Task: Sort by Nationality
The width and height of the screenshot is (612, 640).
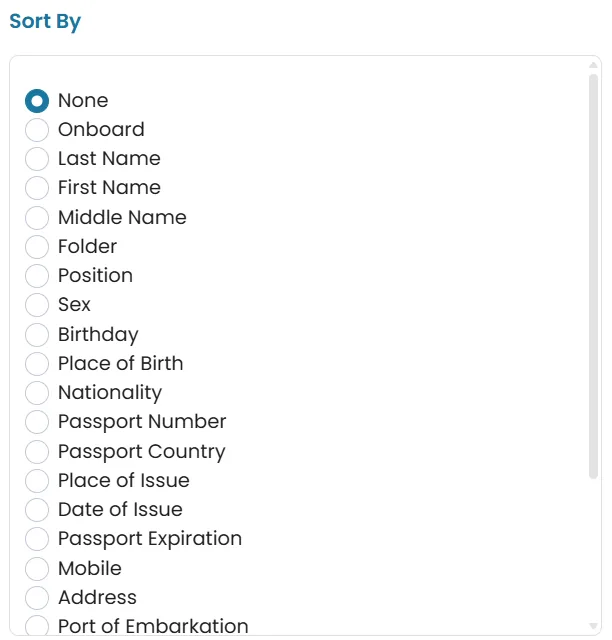Action: coord(37,393)
